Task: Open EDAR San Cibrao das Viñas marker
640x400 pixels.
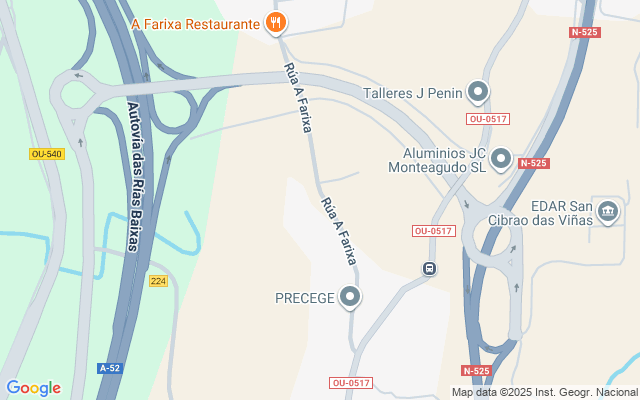Action: tap(606, 211)
